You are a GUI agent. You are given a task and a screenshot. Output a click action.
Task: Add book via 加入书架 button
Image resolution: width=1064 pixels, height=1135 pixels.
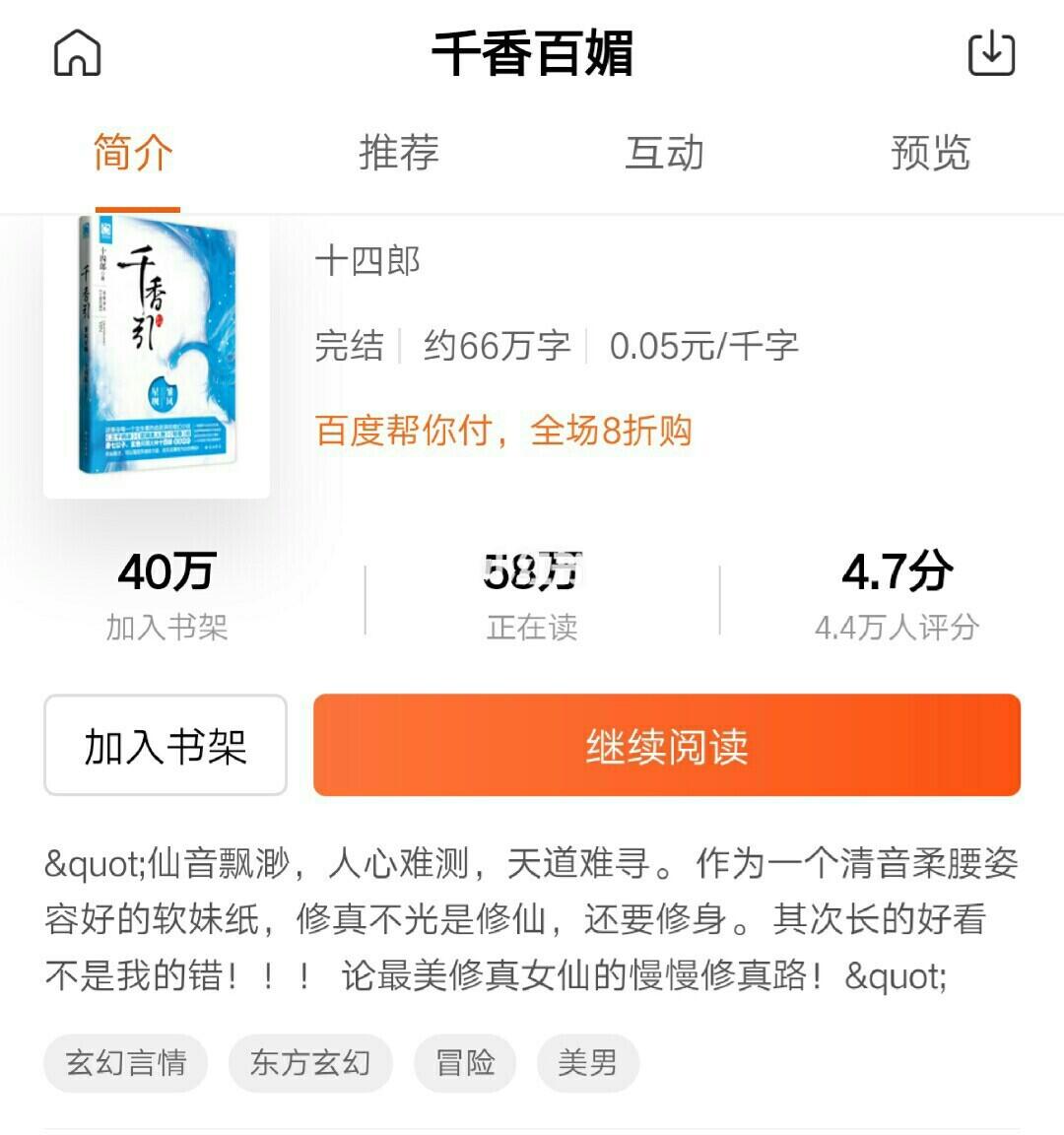click(x=166, y=746)
